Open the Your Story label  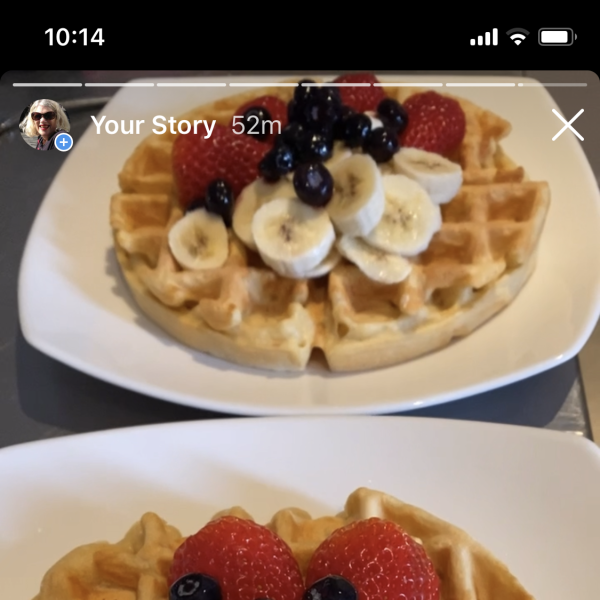(153, 125)
